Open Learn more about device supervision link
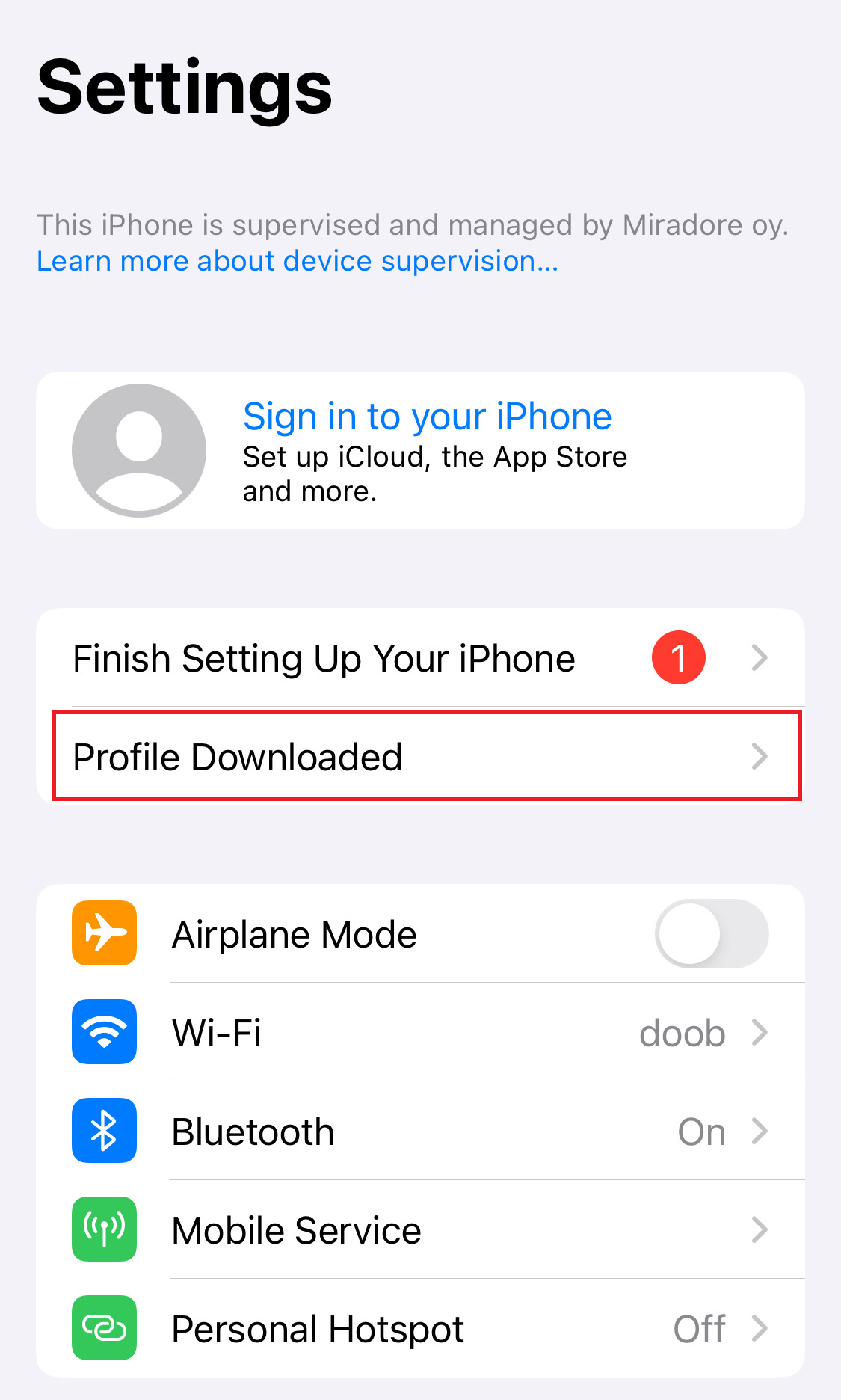Screen dimensions: 841x1400 (298, 261)
